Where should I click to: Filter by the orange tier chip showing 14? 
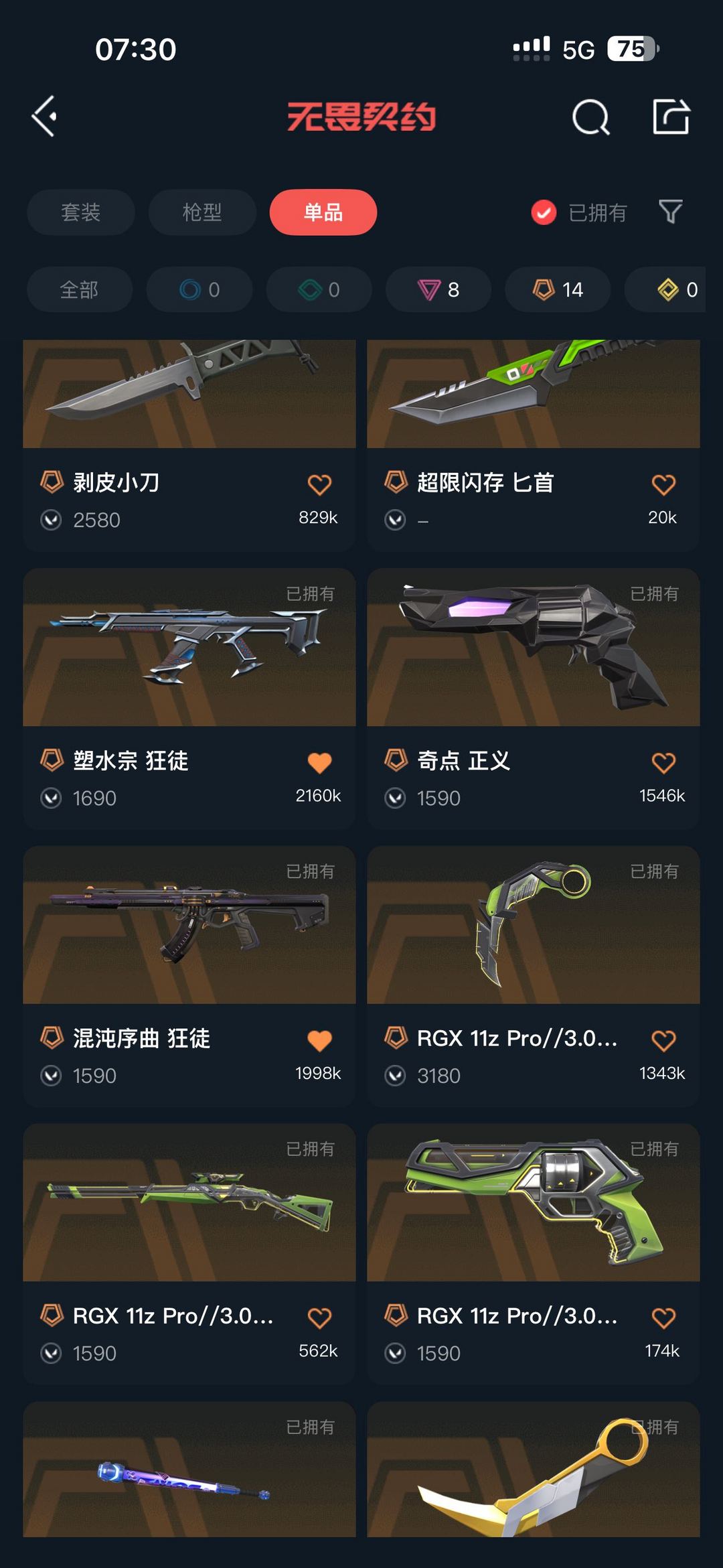point(558,289)
